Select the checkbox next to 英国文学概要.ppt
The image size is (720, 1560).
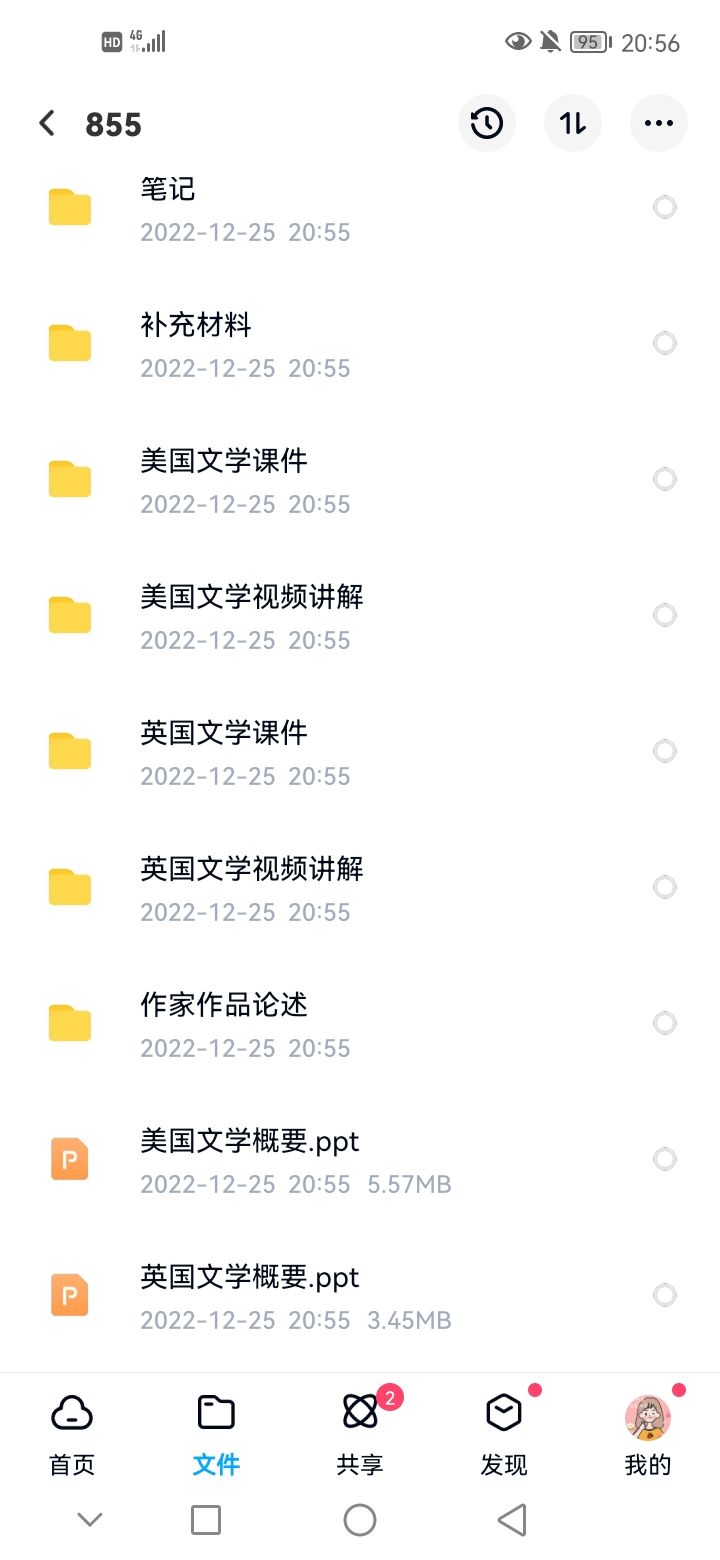(x=665, y=1295)
